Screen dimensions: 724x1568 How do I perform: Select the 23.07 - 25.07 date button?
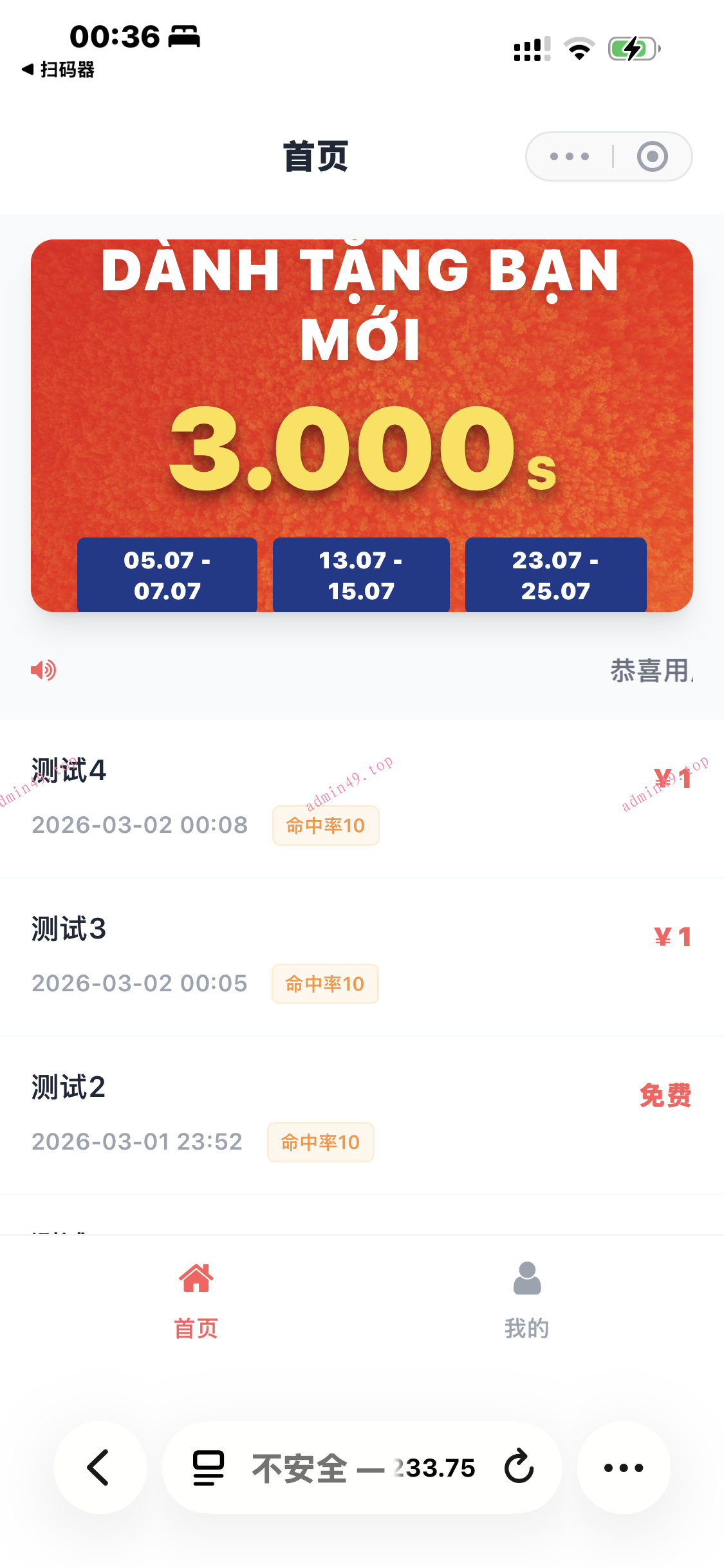pyautogui.click(x=555, y=575)
